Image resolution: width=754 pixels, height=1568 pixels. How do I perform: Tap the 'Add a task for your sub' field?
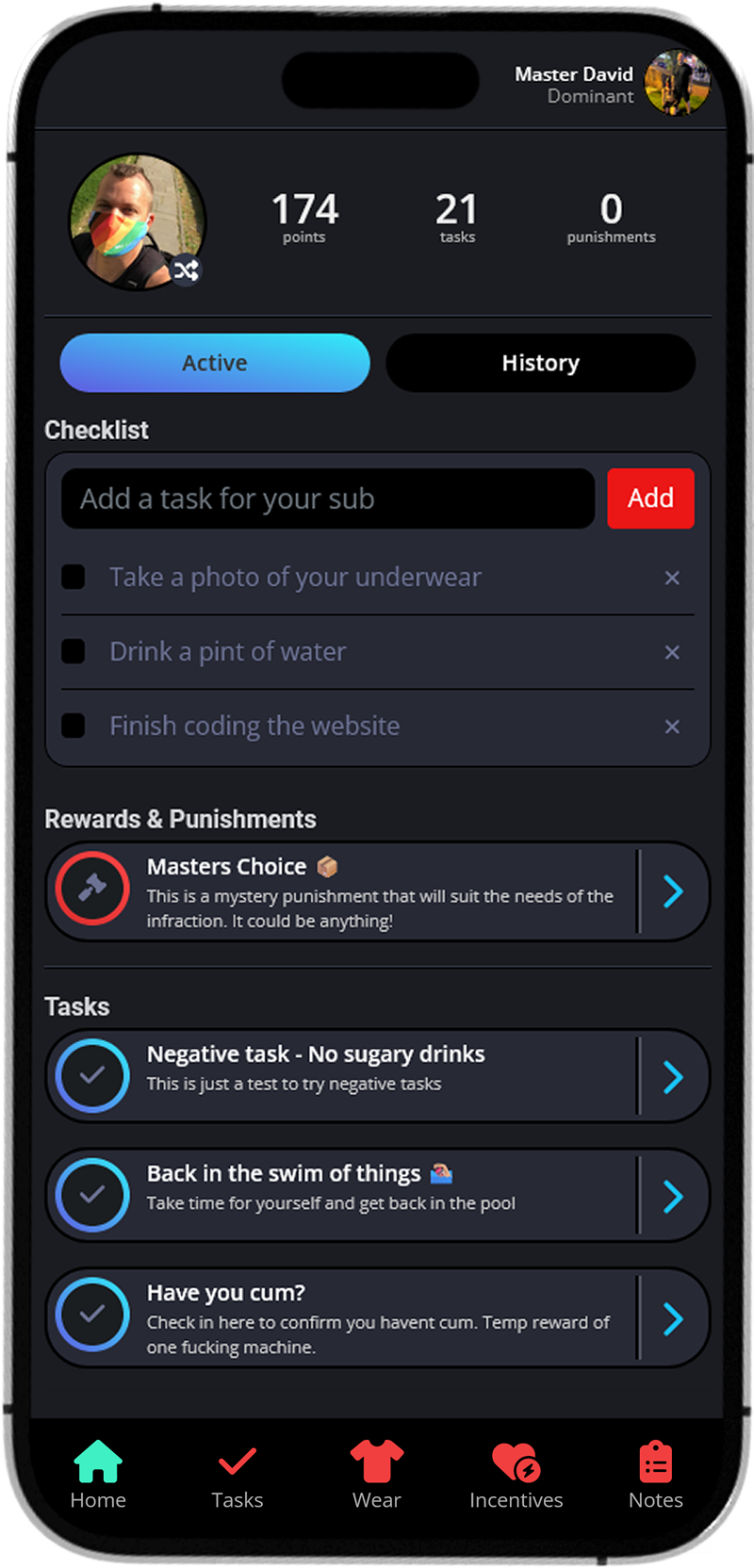(328, 498)
